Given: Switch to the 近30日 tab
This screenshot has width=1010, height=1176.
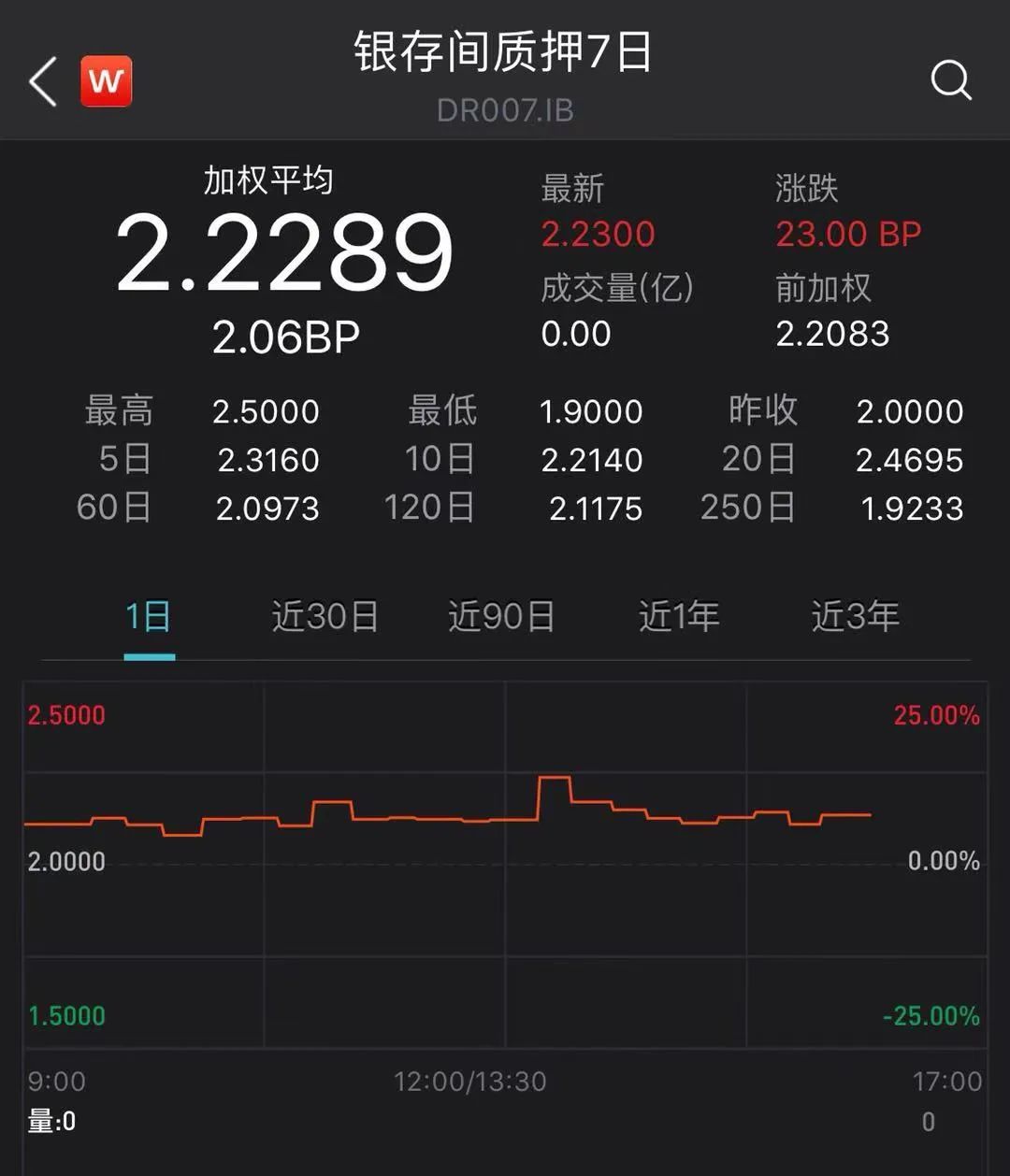Looking at the screenshot, I should click(x=325, y=618).
